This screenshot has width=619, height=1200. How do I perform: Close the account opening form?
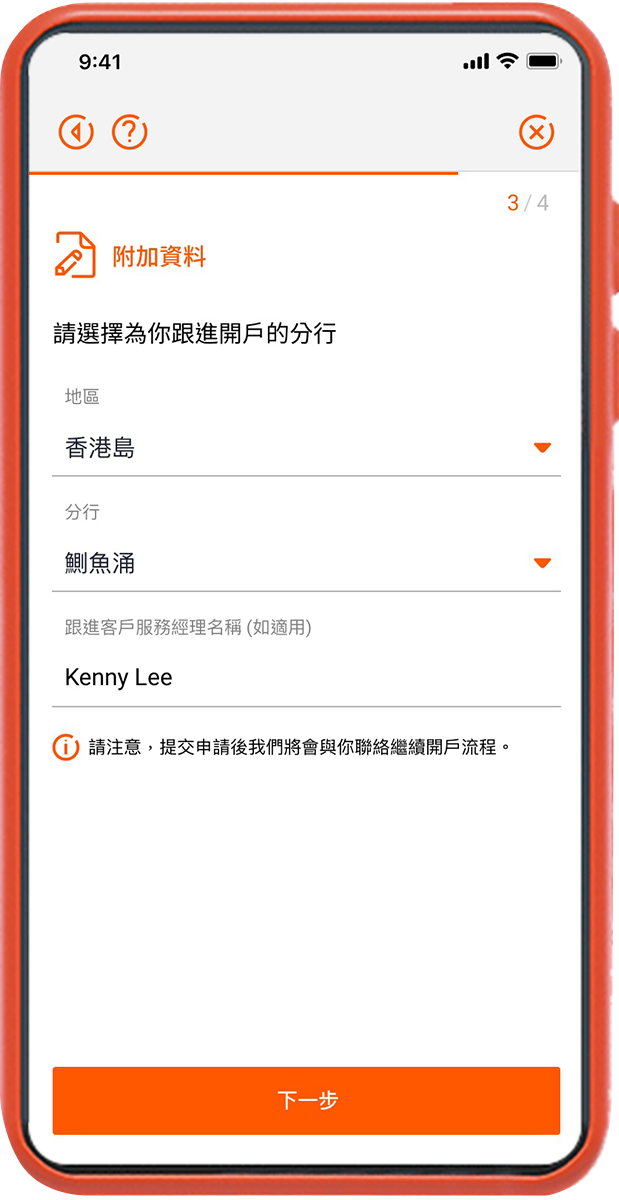coord(537,132)
